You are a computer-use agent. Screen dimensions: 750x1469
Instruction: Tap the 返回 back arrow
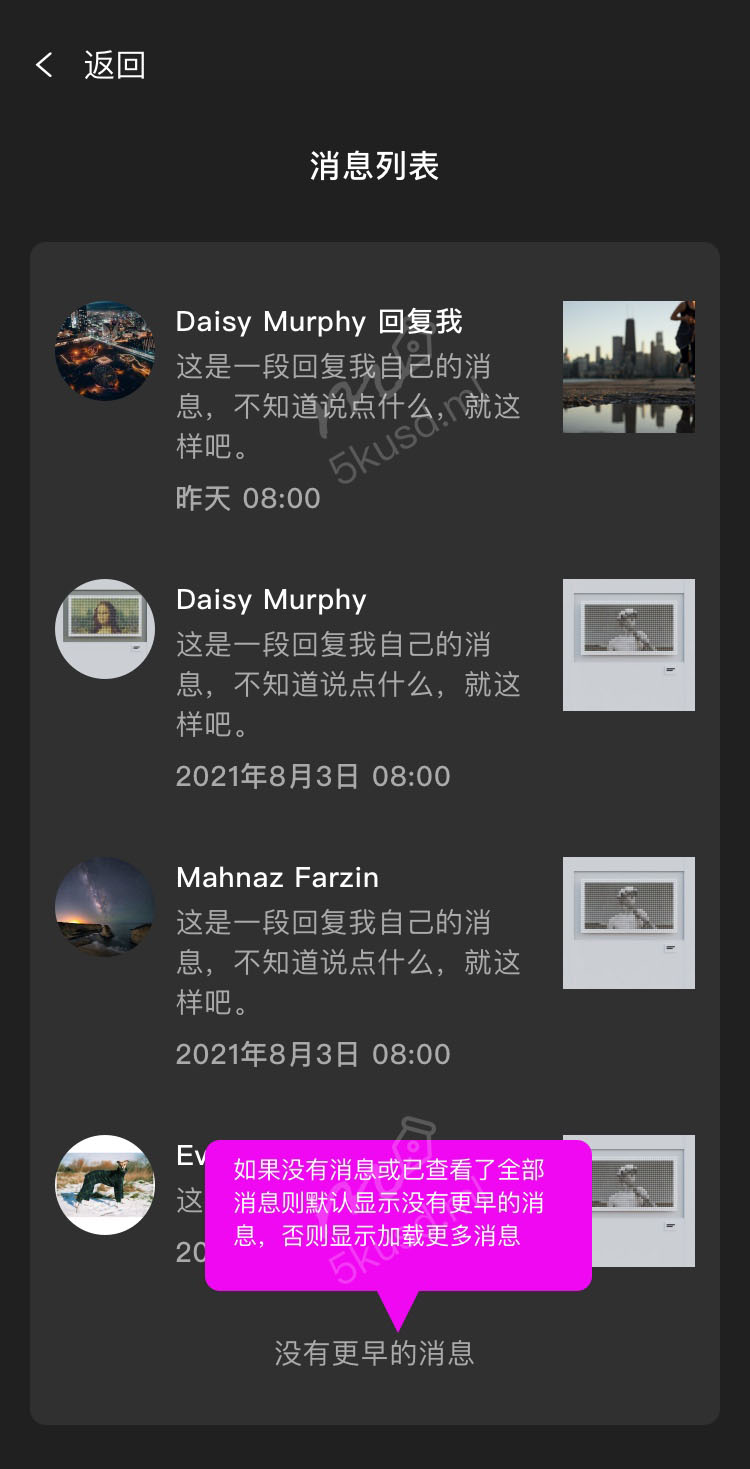point(44,66)
